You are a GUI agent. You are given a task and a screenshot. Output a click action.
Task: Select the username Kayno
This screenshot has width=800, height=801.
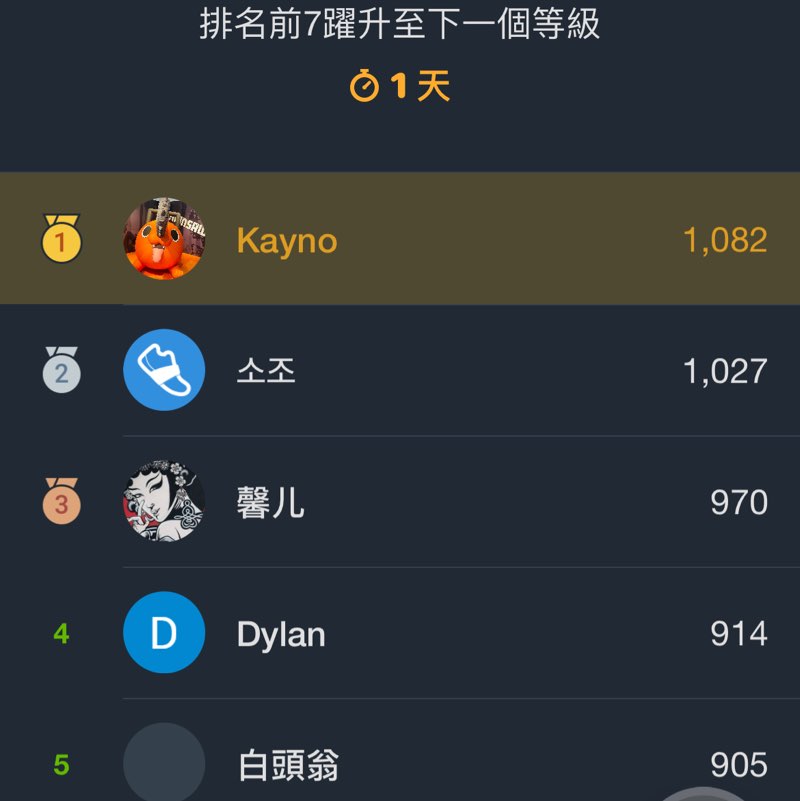pos(286,240)
